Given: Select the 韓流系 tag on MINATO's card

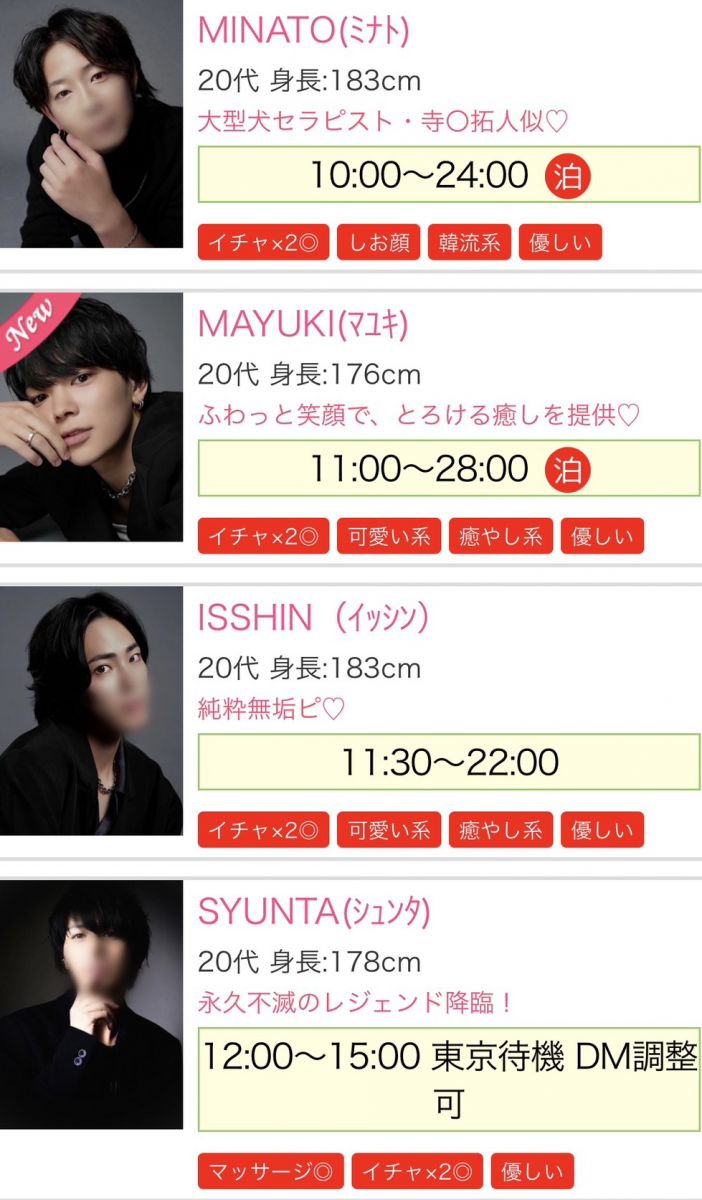Looking at the screenshot, I should pos(469,243).
